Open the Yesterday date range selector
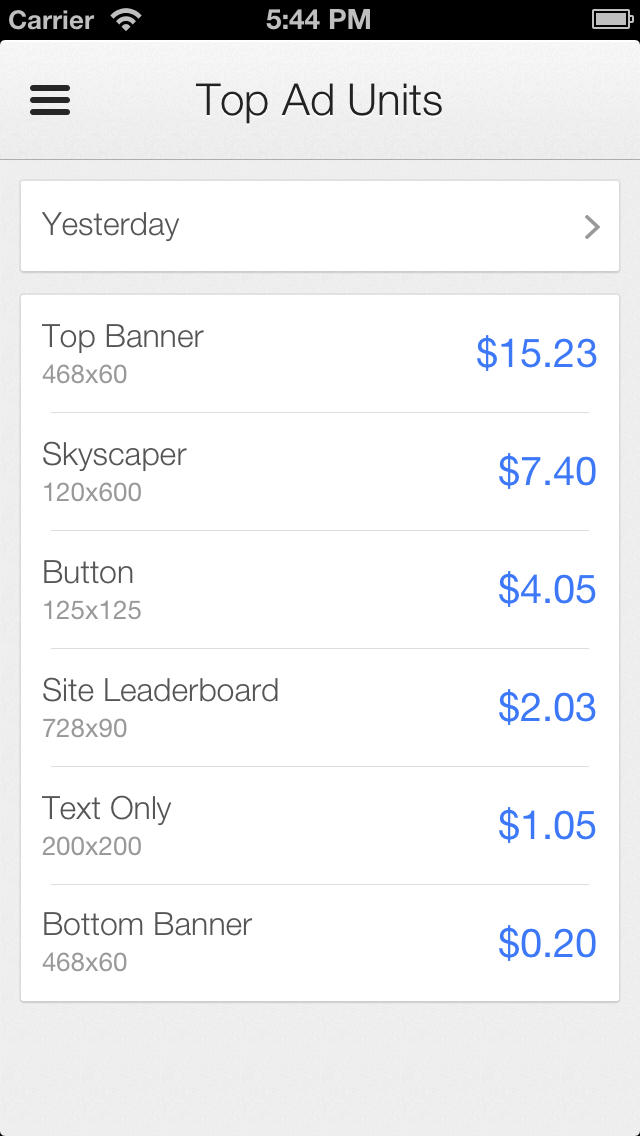640x1136 pixels. pos(320,226)
